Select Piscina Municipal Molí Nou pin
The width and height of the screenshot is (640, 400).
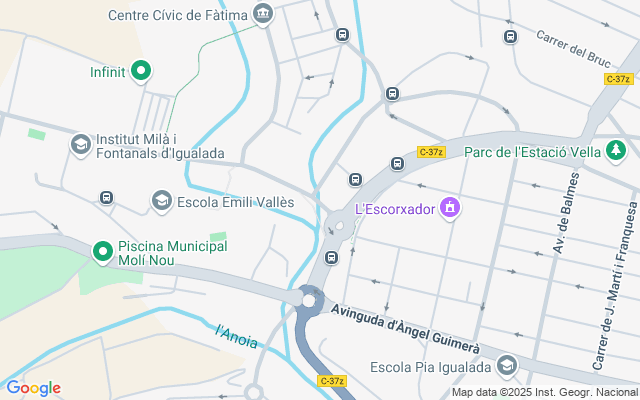point(102,252)
